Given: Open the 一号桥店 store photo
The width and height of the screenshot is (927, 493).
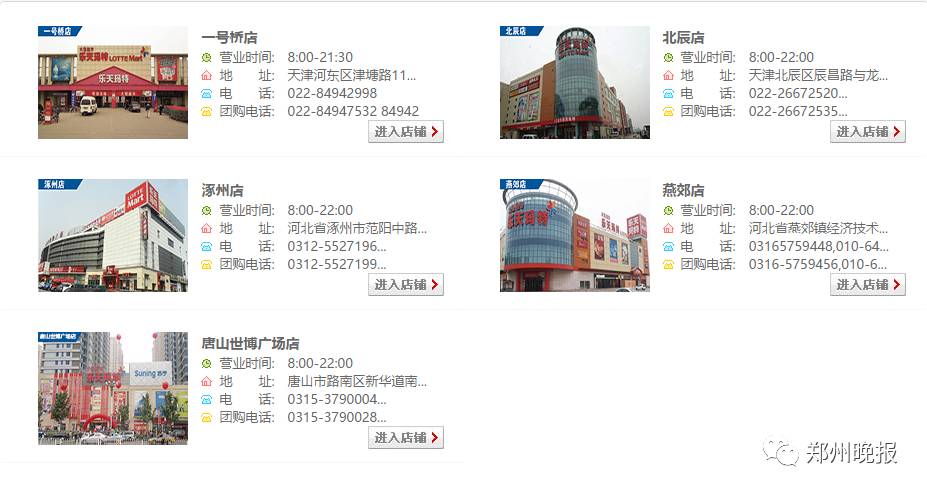Looking at the screenshot, I should 113,83.
